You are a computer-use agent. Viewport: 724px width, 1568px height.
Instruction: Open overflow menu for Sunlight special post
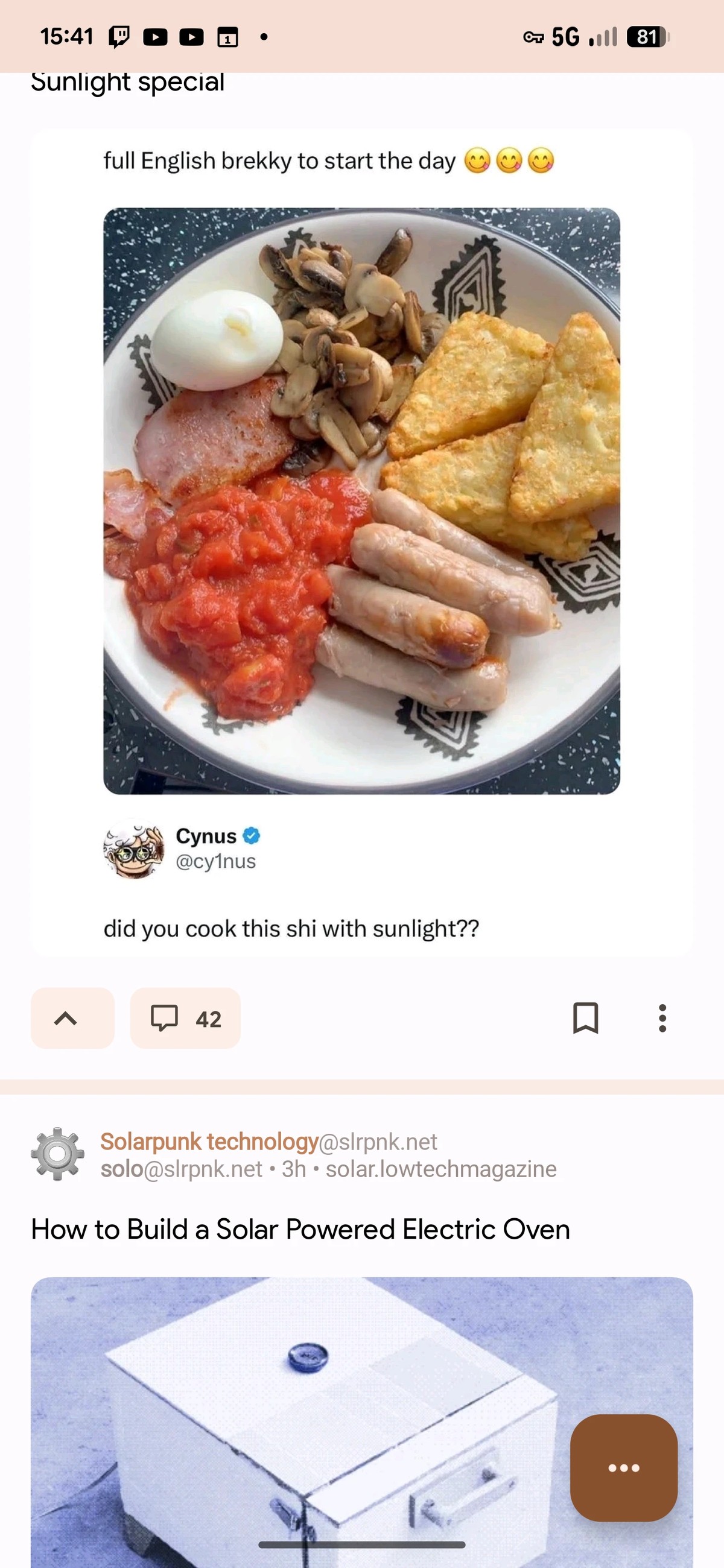point(662,1019)
